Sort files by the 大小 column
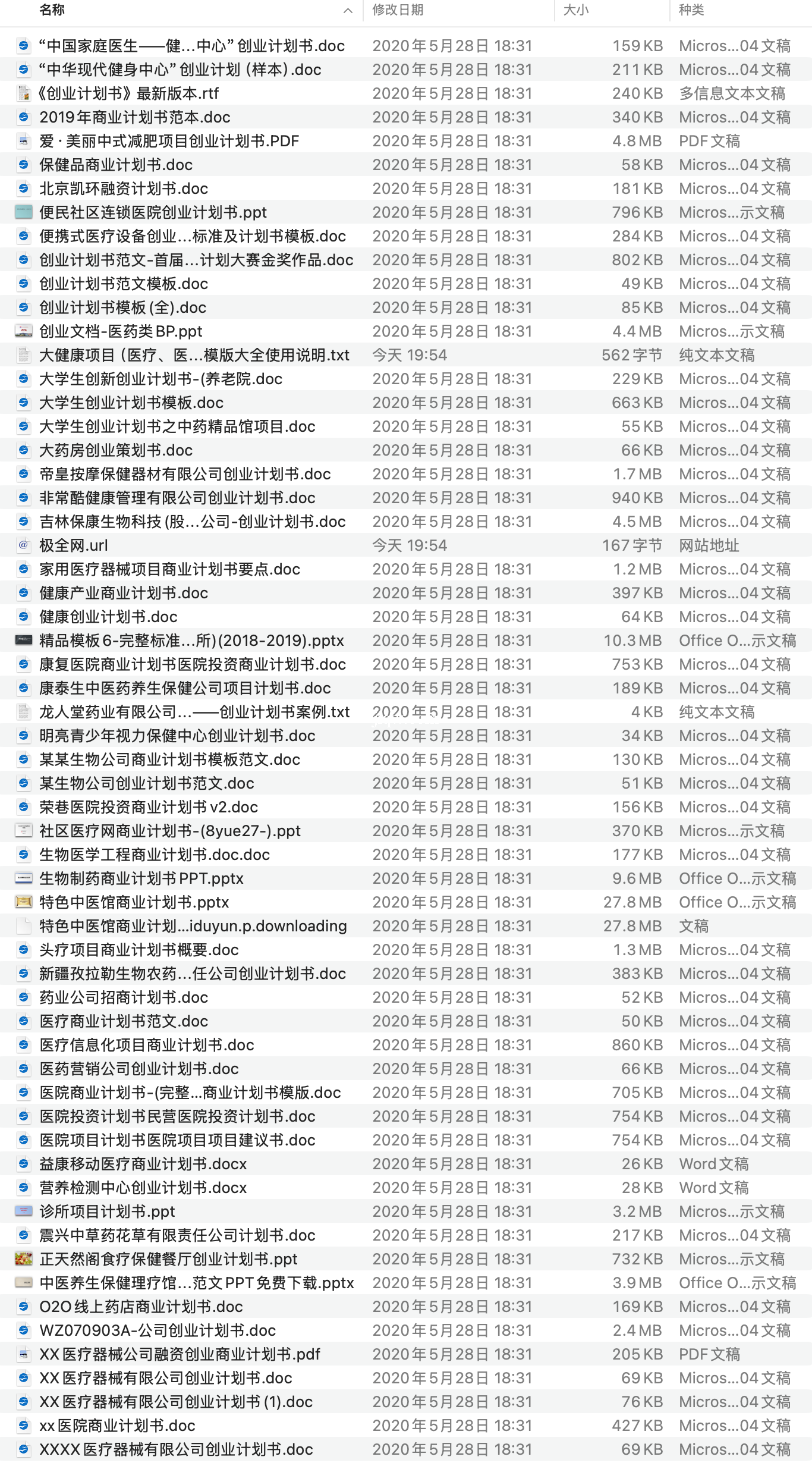 [575, 10]
